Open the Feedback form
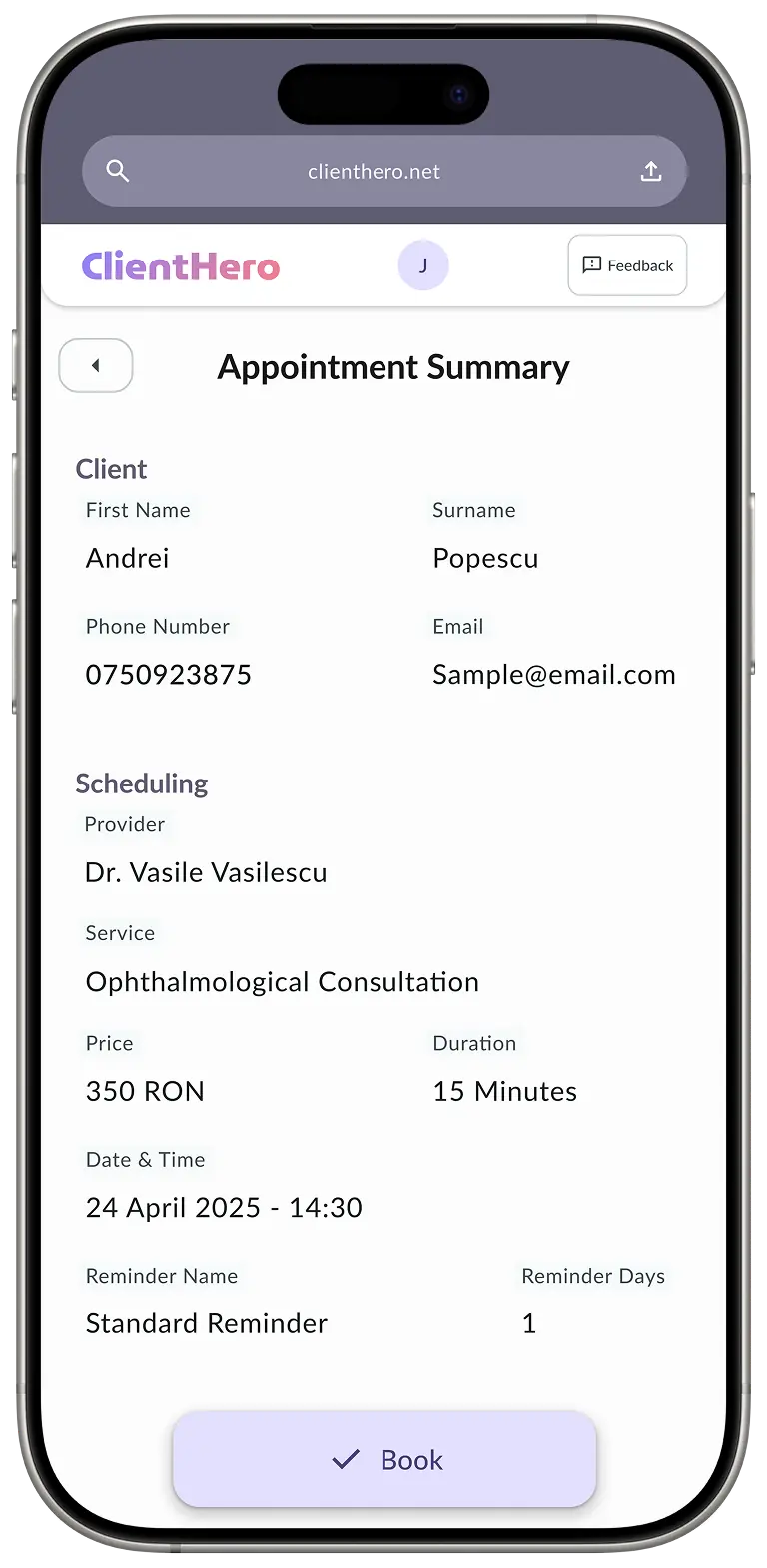This screenshot has height=1568, width=767. 627,265
